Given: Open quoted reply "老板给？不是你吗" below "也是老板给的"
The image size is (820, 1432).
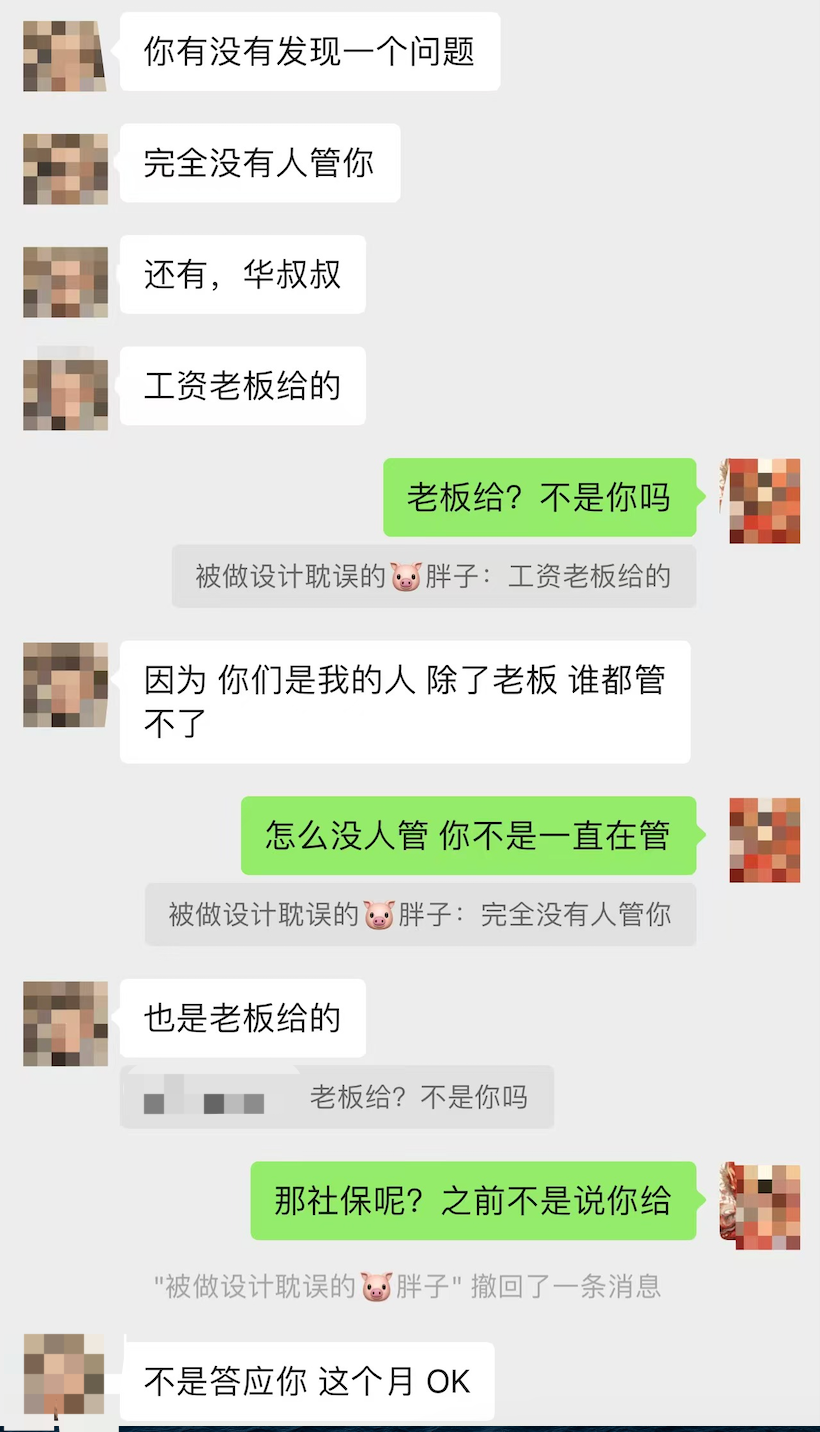Looking at the screenshot, I should (337, 1097).
